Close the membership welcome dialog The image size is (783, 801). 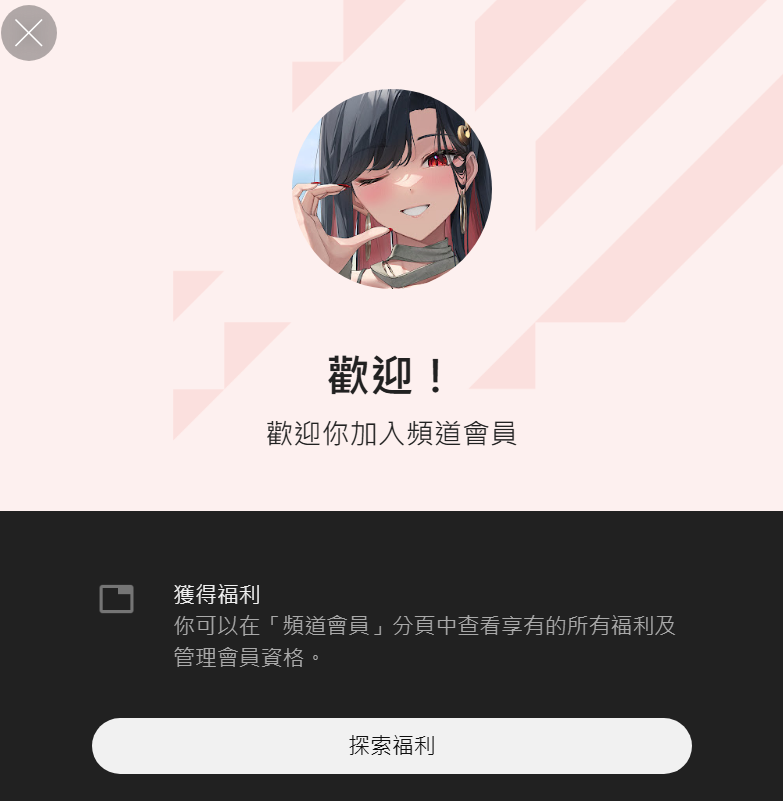(x=29, y=33)
